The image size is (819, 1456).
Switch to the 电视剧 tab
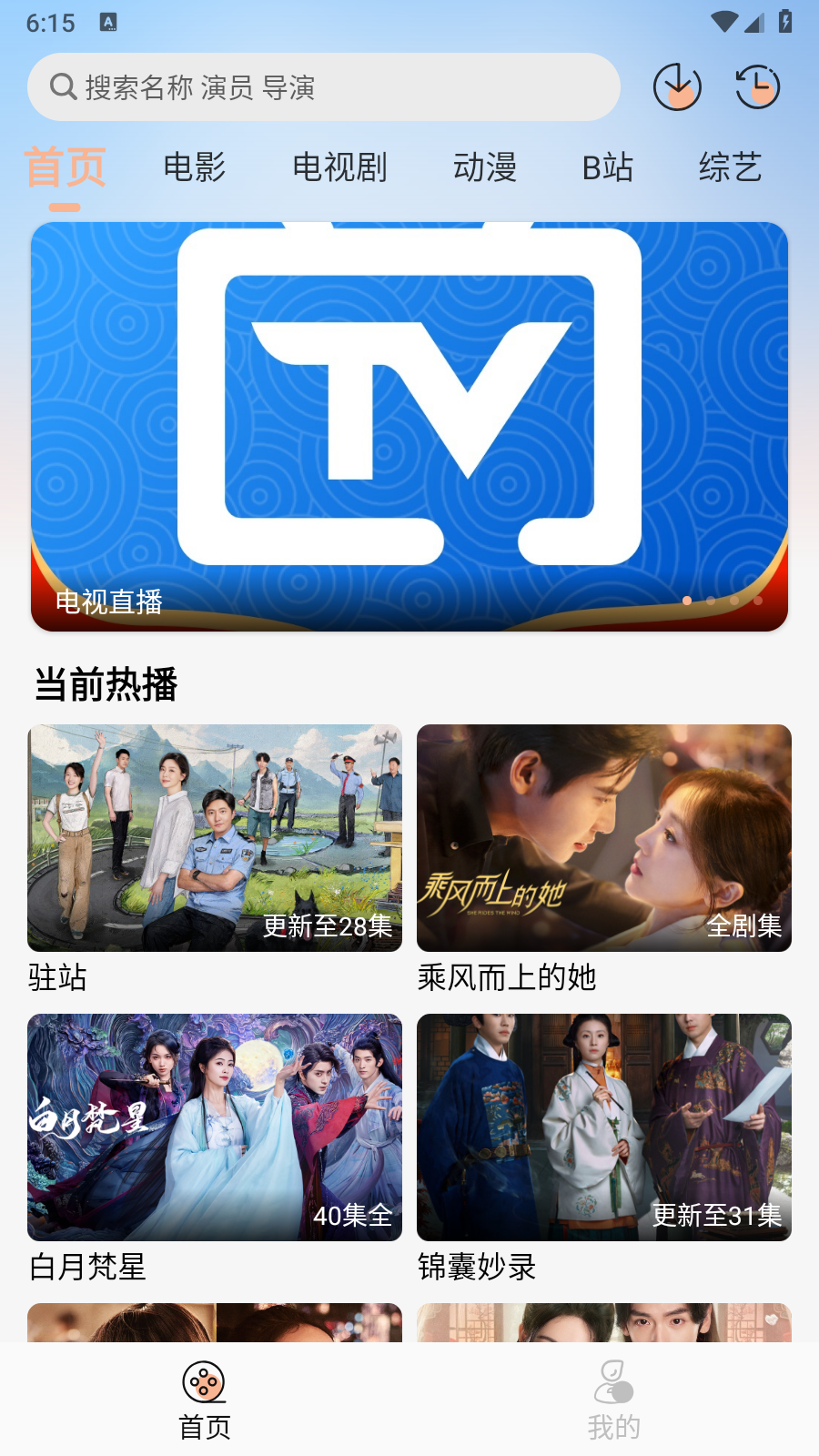[339, 167]
